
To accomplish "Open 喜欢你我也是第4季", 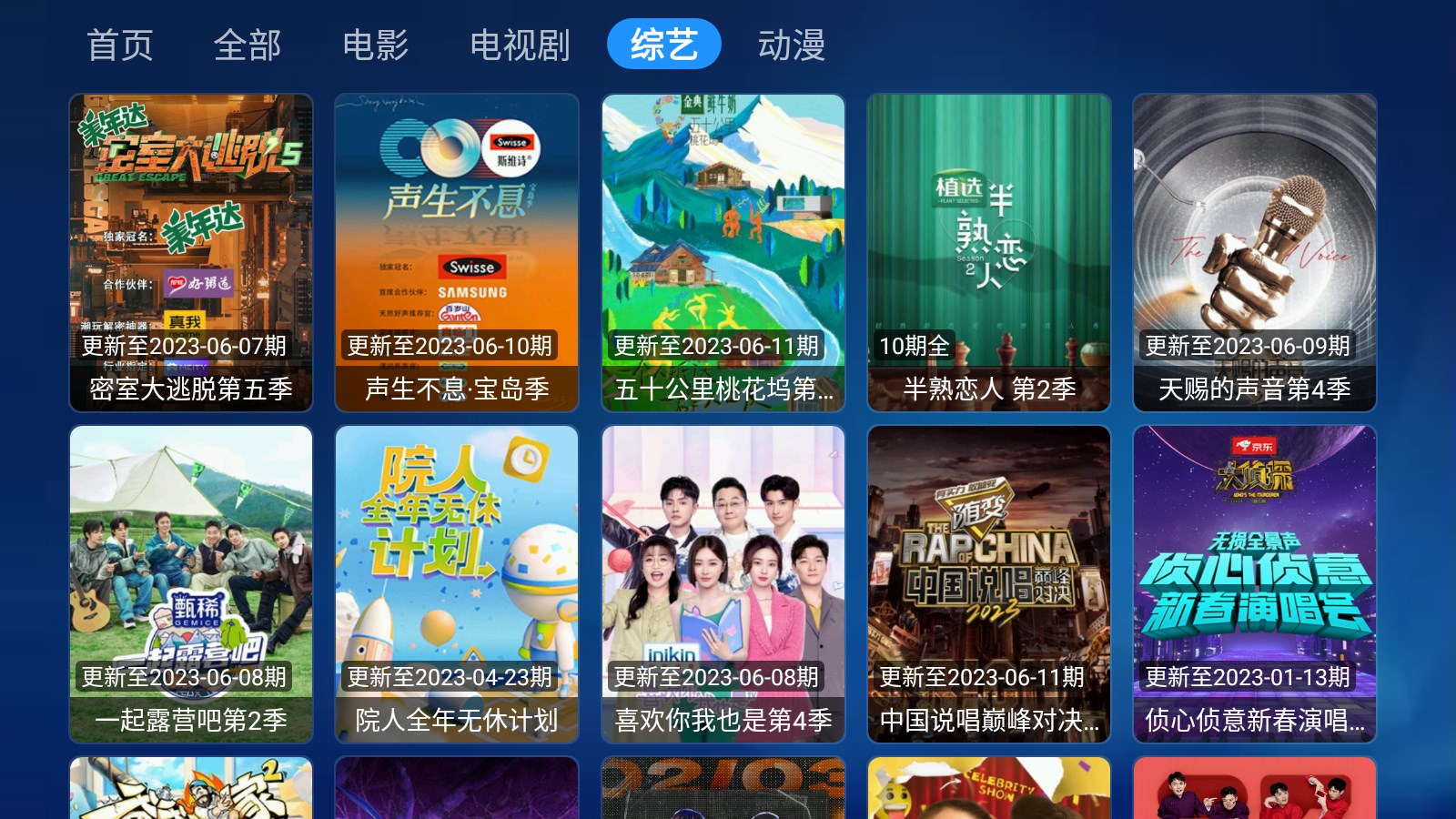I will (723, 583).
